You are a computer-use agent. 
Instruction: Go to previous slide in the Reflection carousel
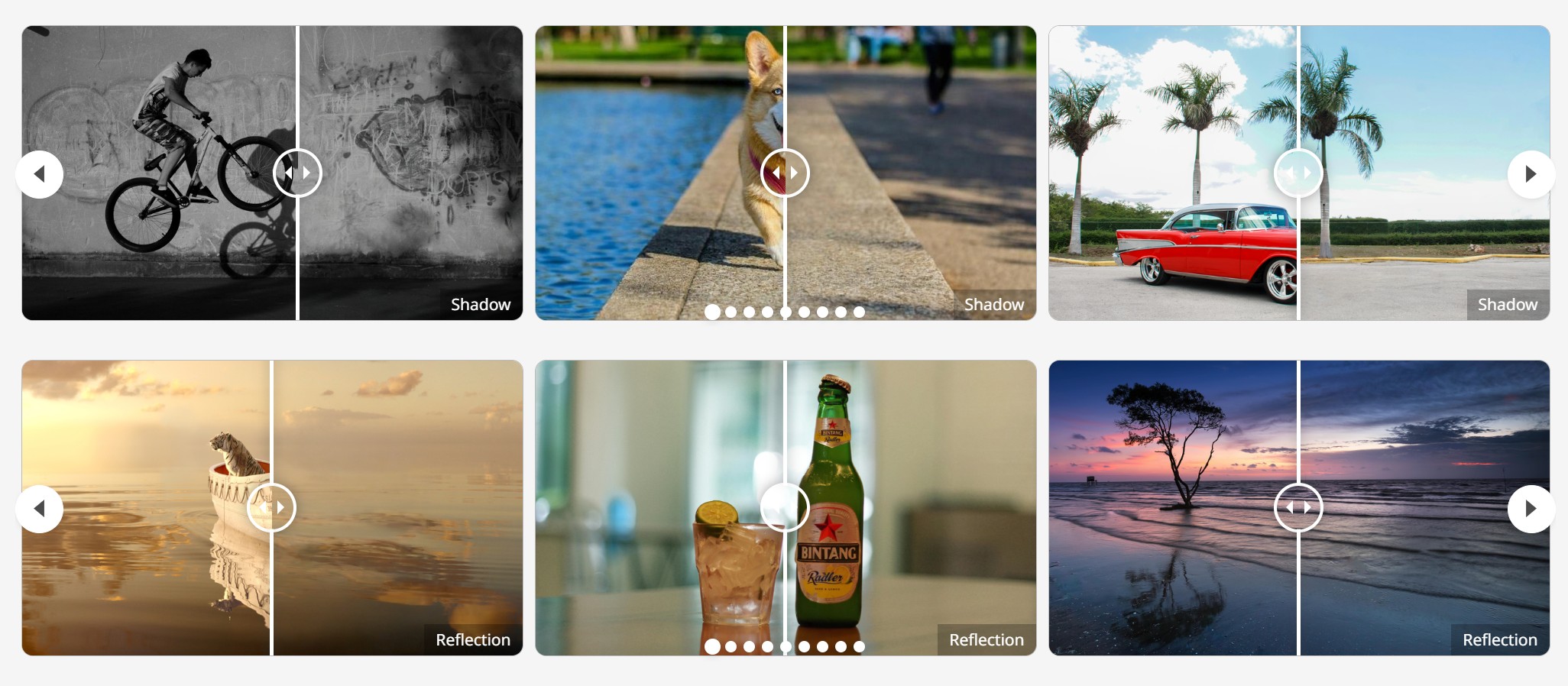(x=39, y=509)
